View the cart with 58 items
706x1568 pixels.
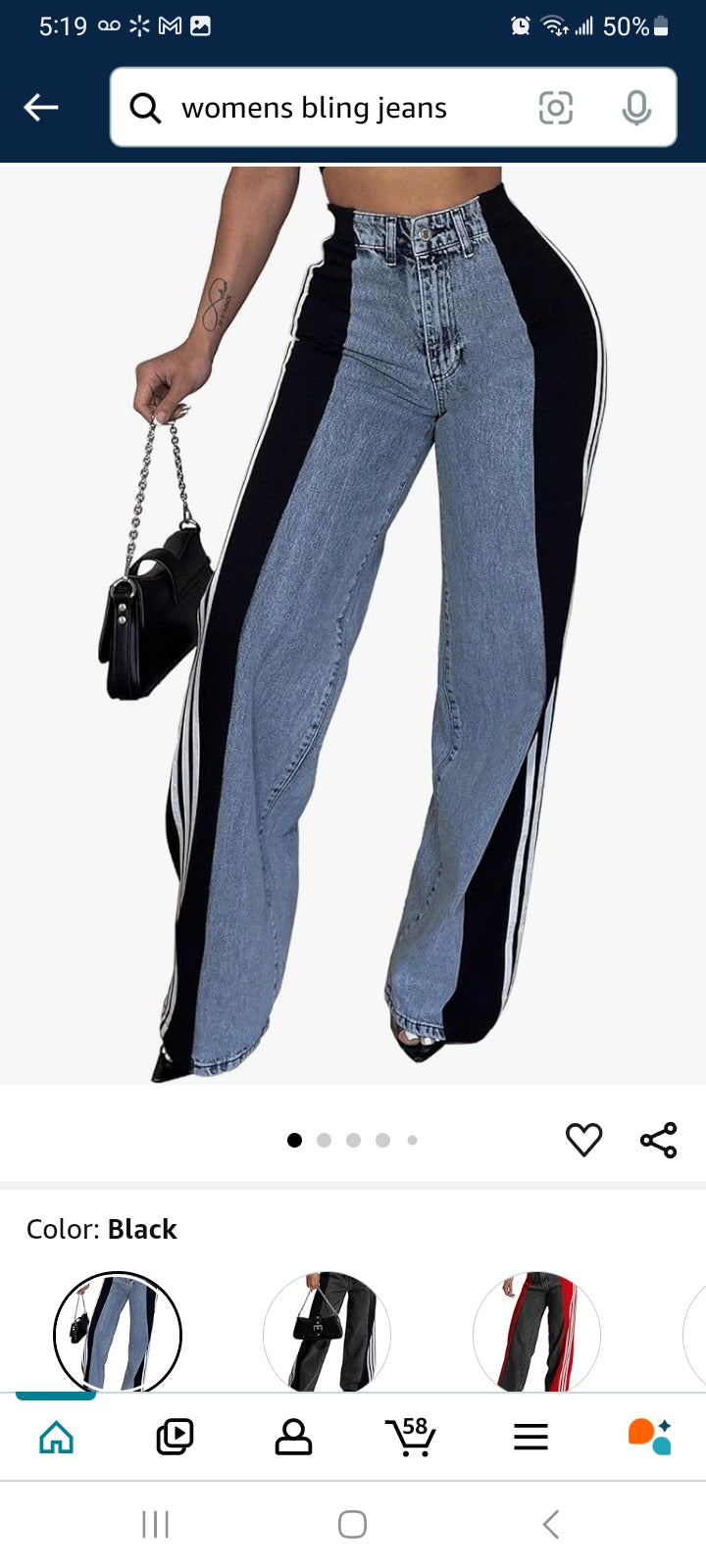tap(411, 1437)
